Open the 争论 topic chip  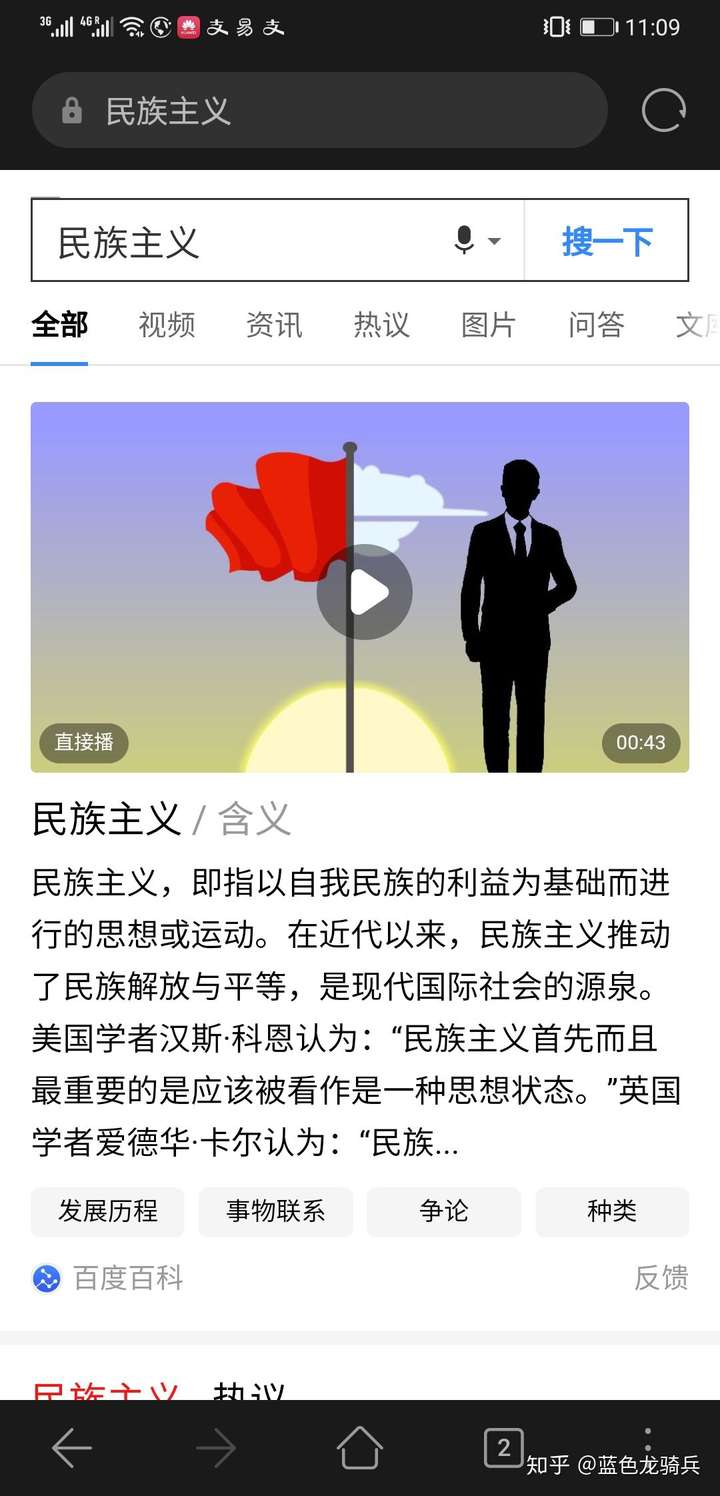coord(443,1212)
